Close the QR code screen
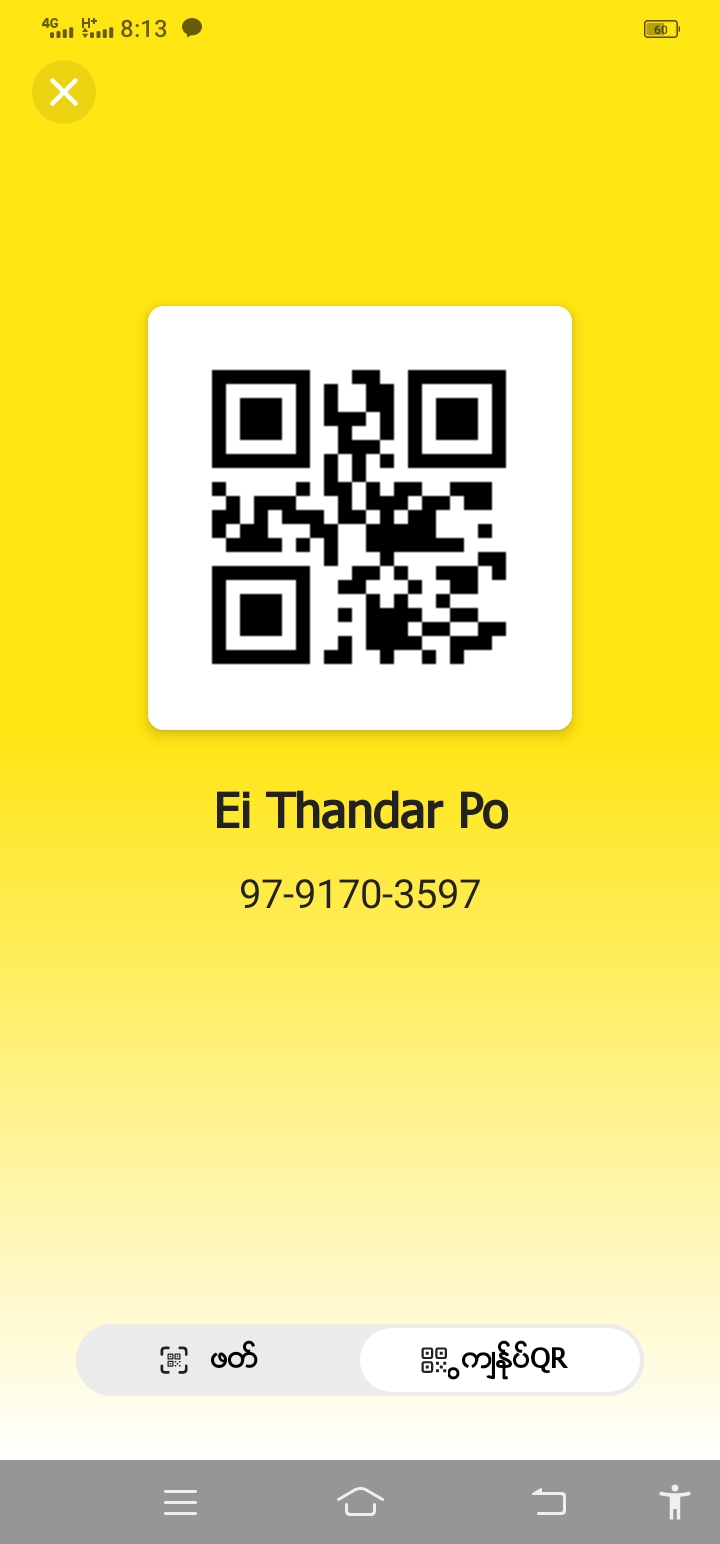720x1544 pixels. (x=64, y=92)
